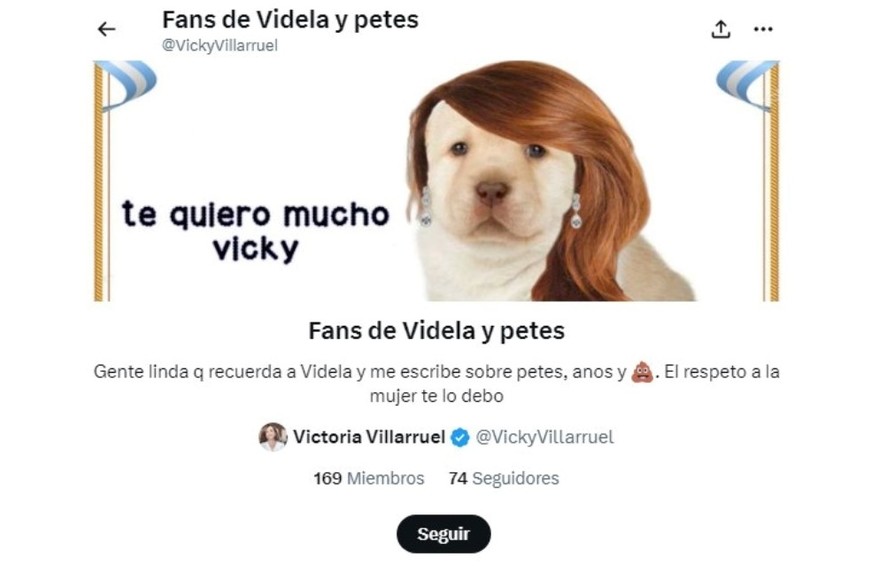
Task: View the 74 Seguidores list
Action: pyautogui.click(x=503, y=478)
